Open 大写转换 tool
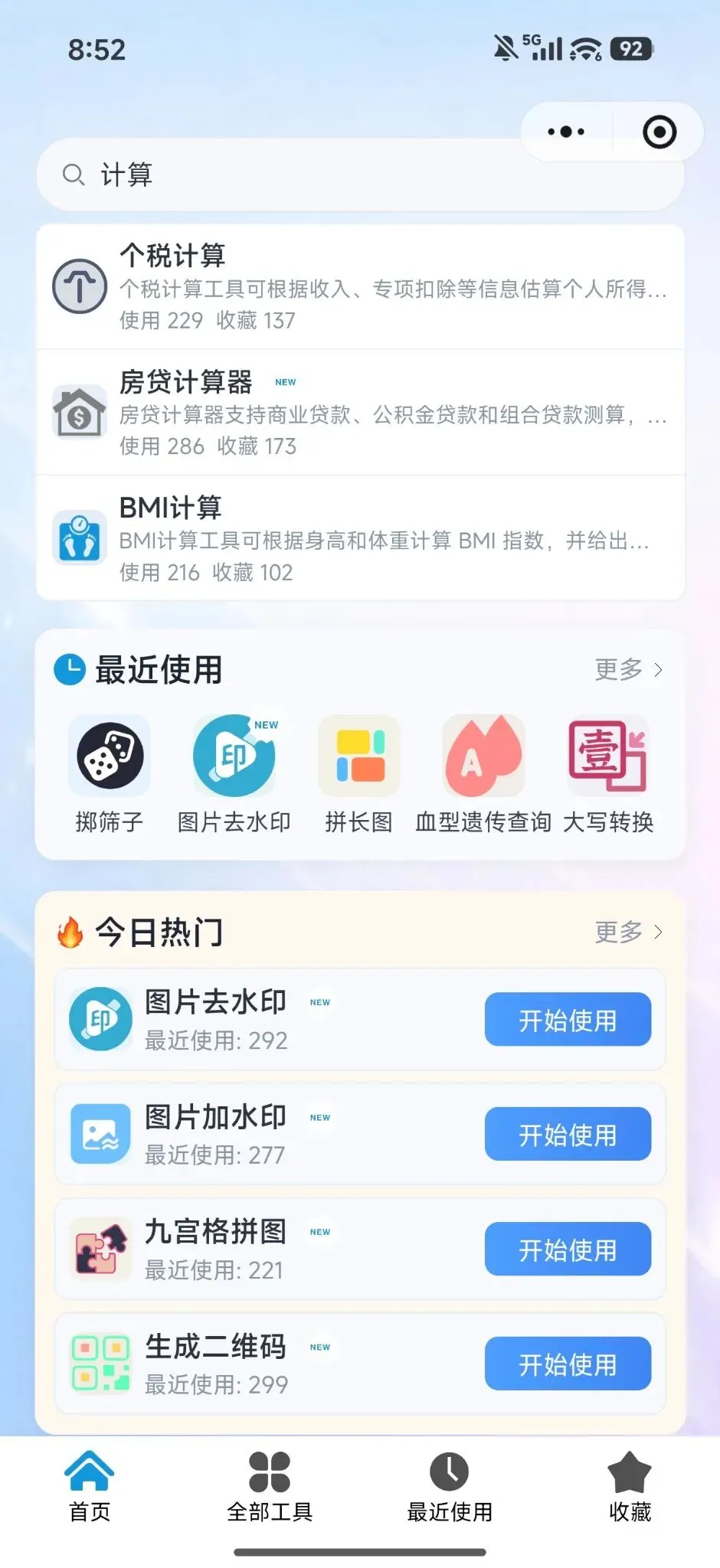This screenshot has width=720, height=1568. pos(608,775)
